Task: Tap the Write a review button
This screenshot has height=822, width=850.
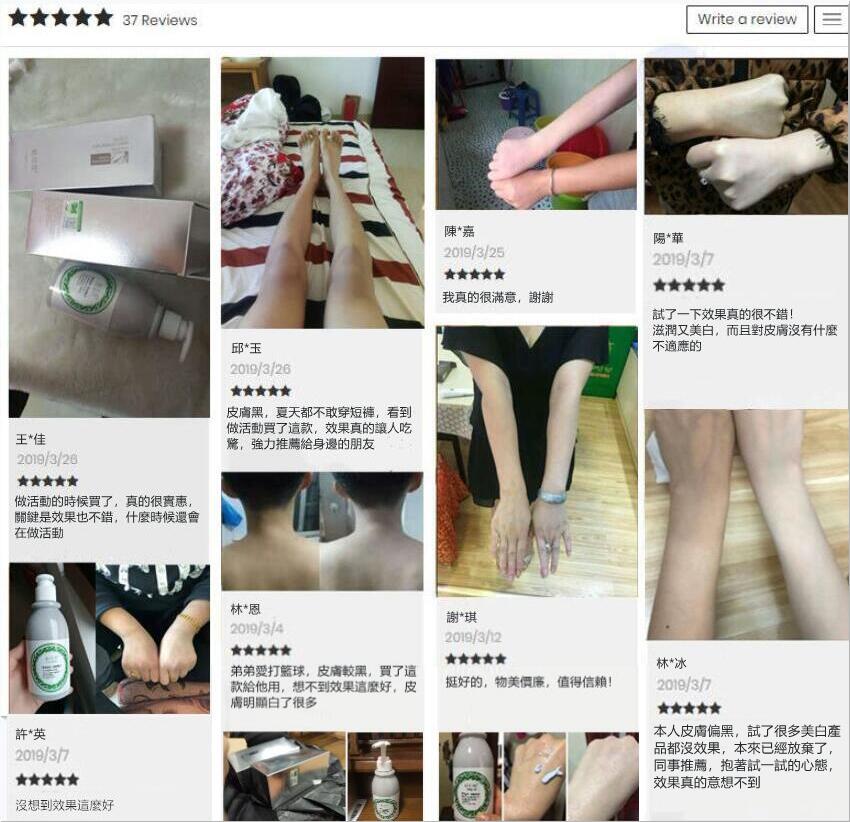Action: pyautogui.click(x=746, y=19)
